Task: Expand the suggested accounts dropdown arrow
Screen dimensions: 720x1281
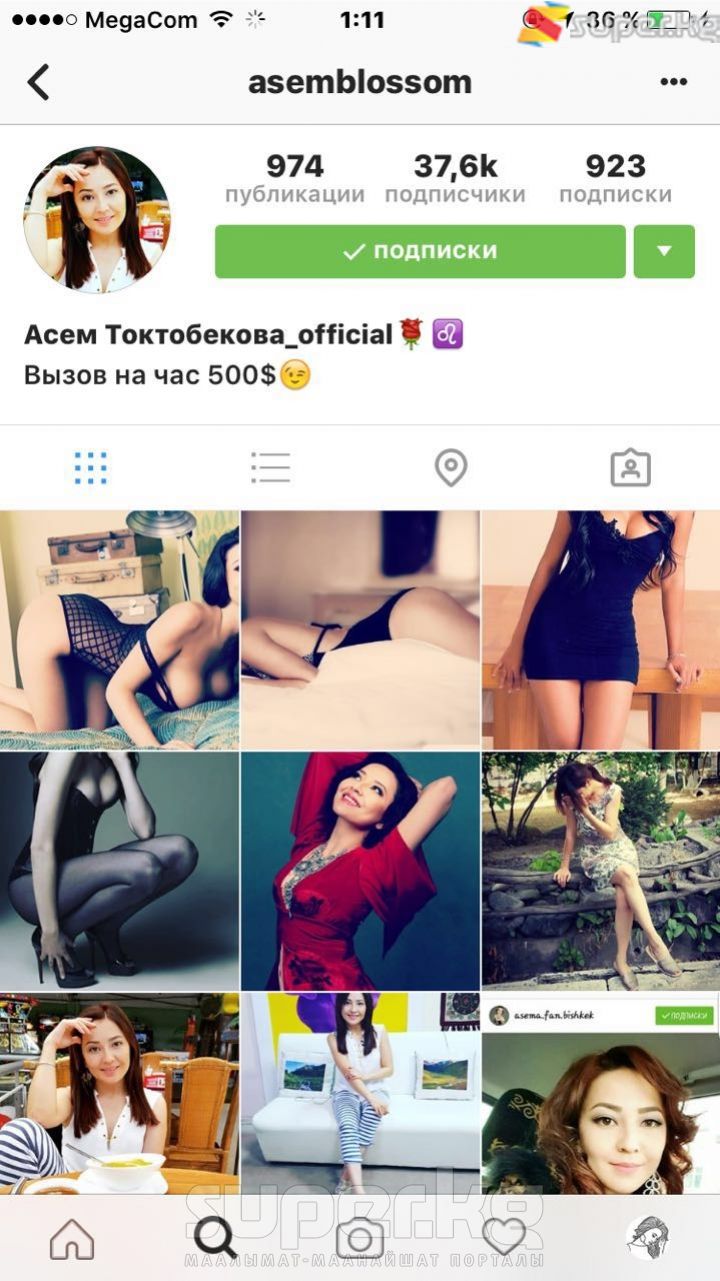Action: [664, 251]
